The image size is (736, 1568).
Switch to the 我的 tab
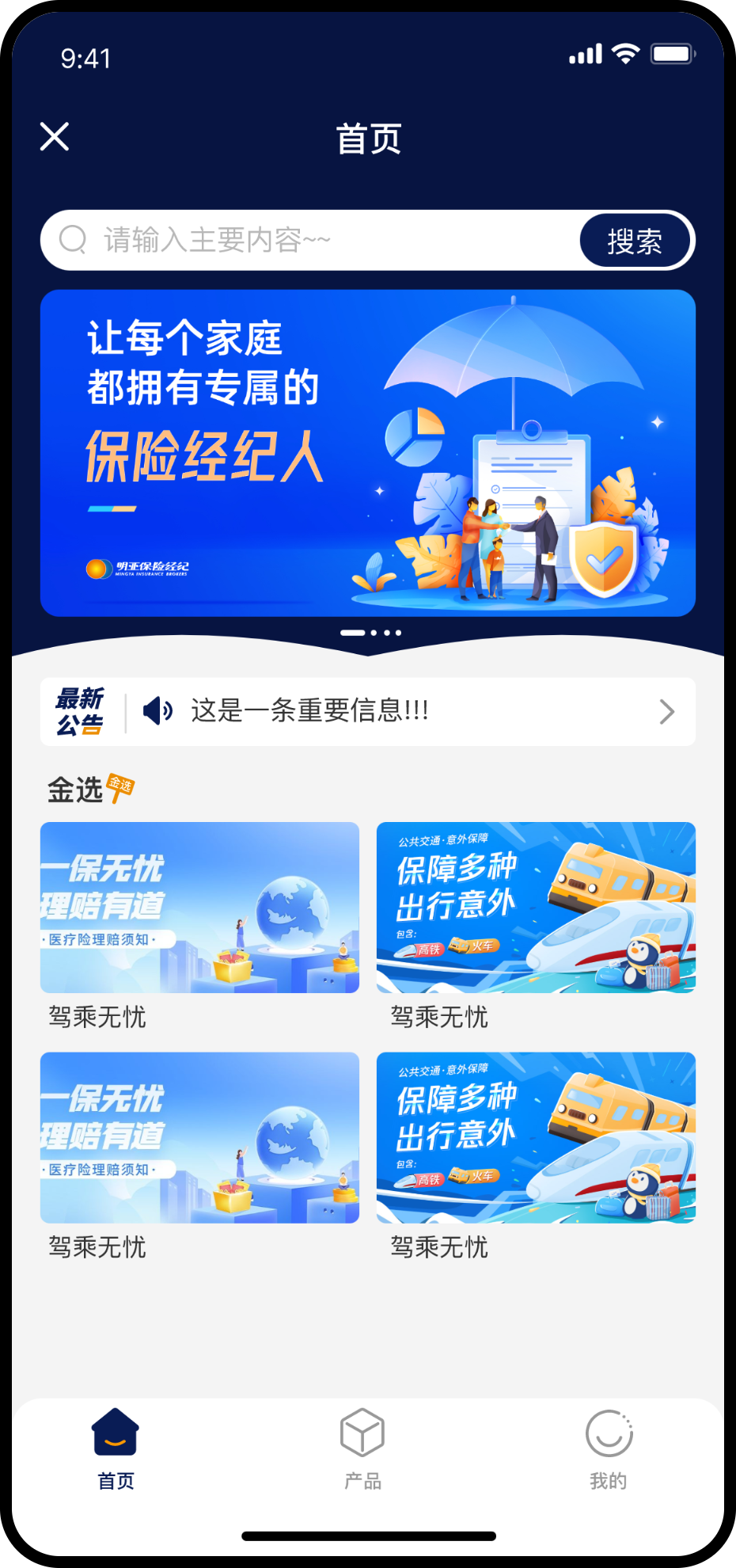(x=608, y=1448)
